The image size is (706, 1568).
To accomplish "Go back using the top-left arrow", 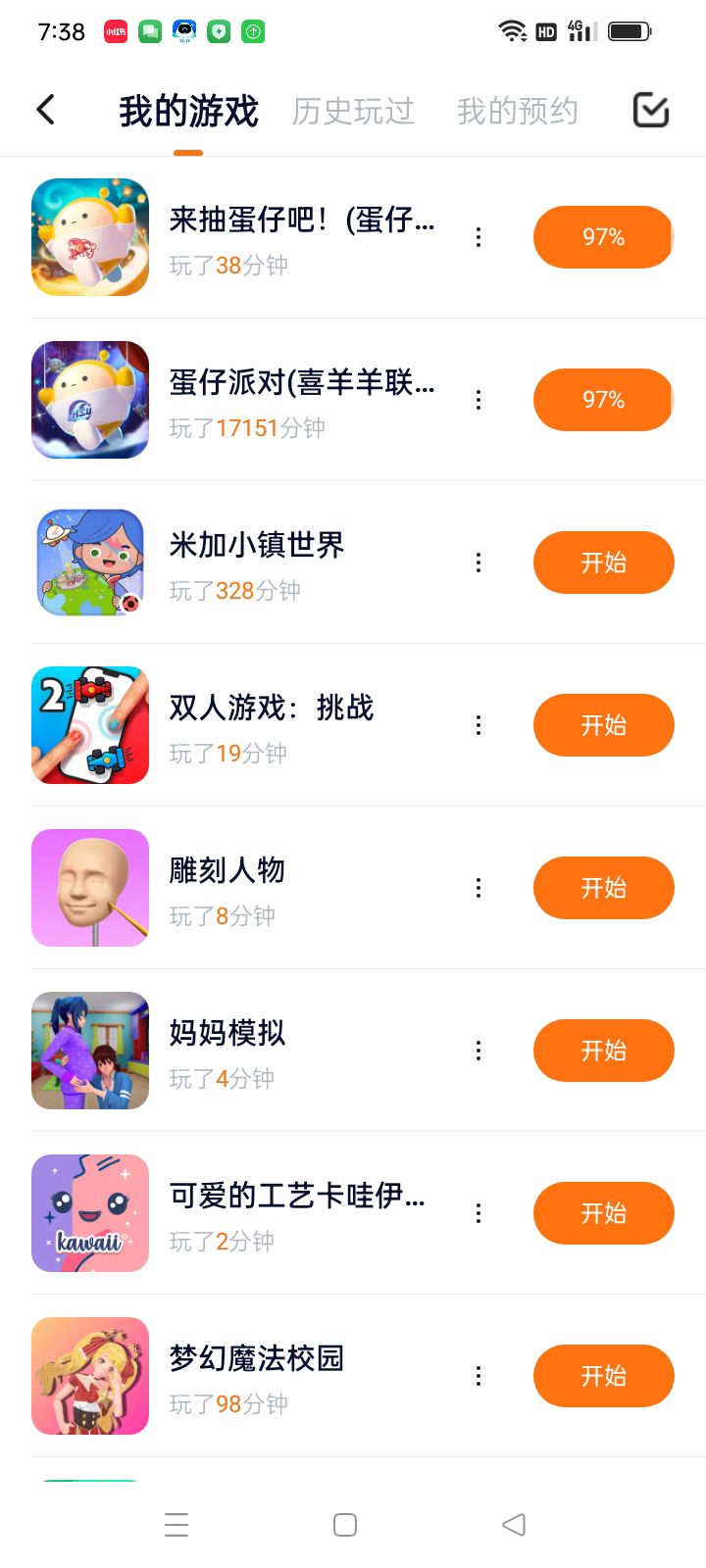I will [x=46, y=110].
